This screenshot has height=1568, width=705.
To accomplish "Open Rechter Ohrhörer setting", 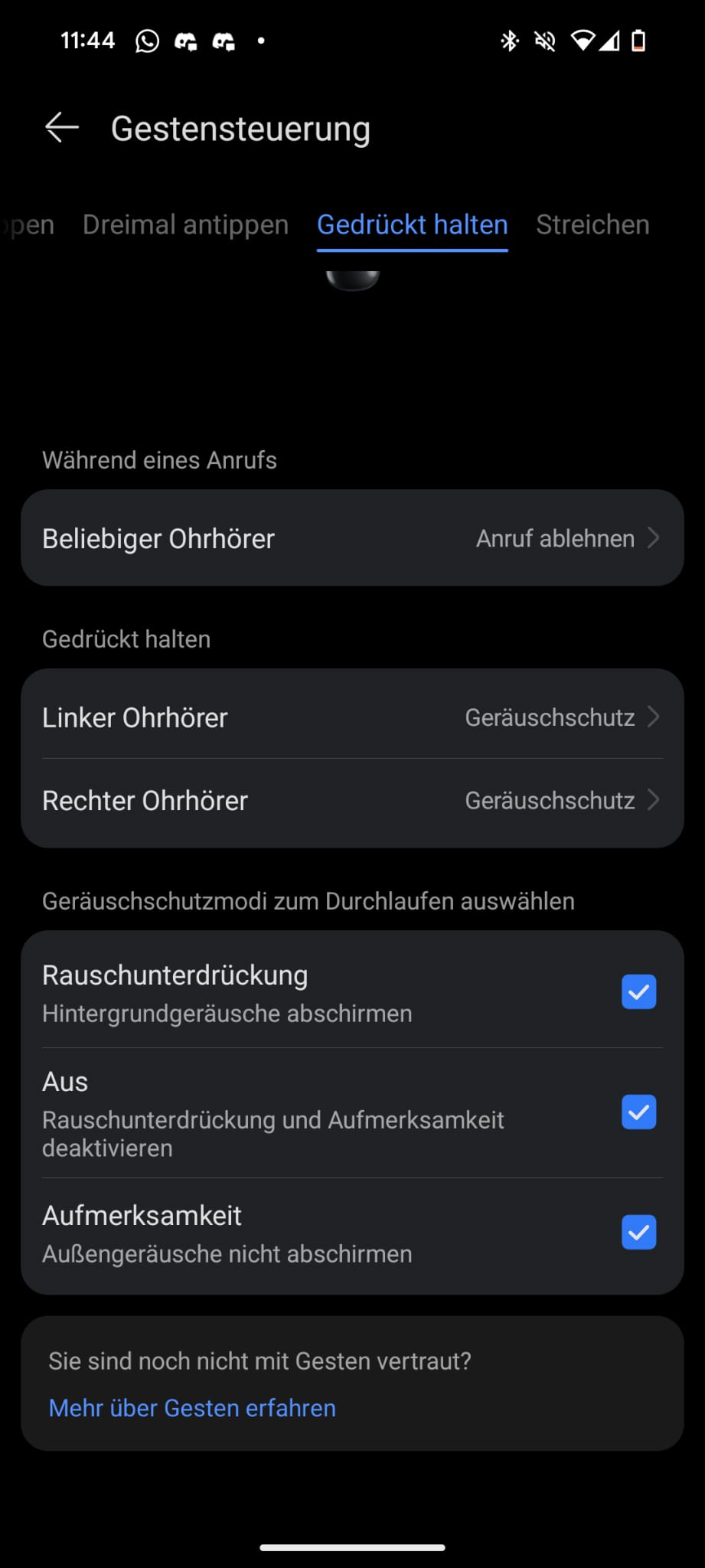I will point(352,801).
